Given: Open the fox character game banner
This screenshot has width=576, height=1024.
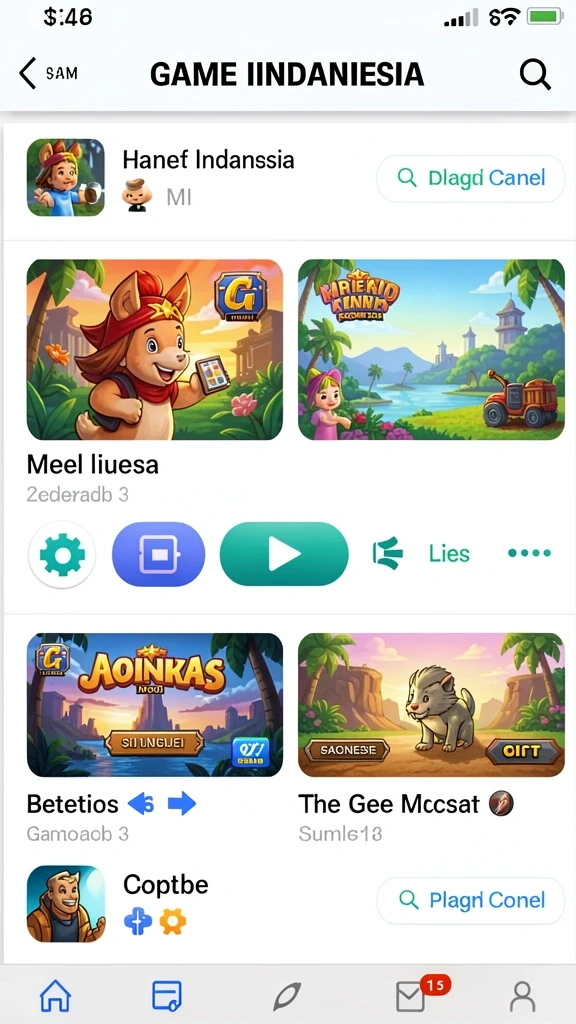Looking at the screenshot, I should pyautogui.click(x=155, y=349).
